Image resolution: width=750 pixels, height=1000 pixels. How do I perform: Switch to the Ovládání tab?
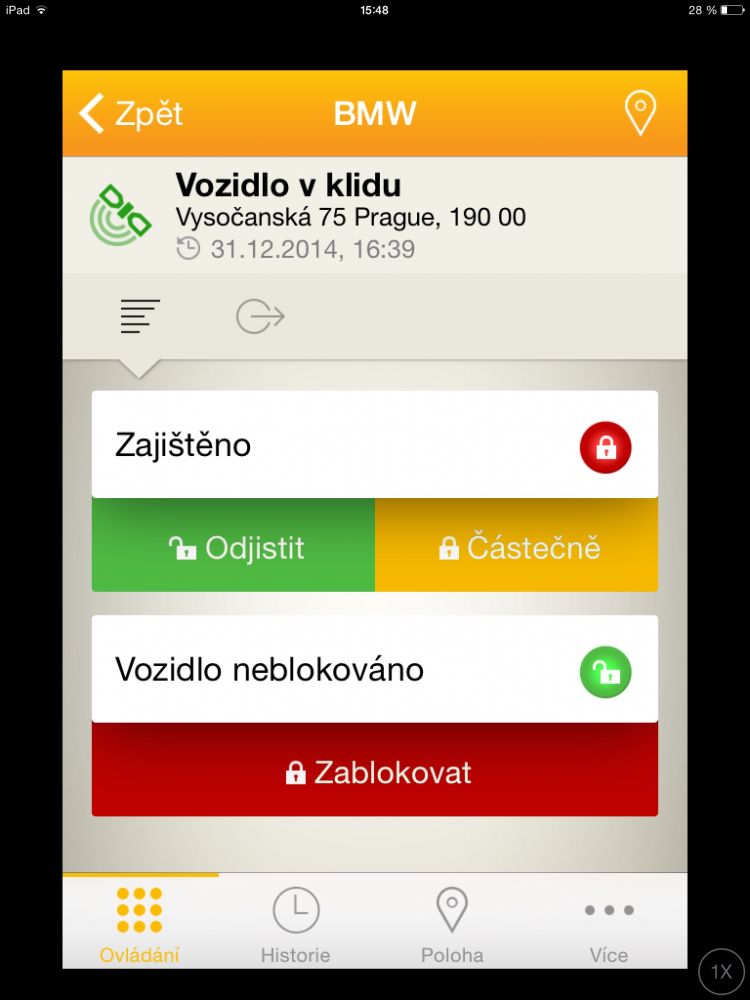tap(140, 924)
